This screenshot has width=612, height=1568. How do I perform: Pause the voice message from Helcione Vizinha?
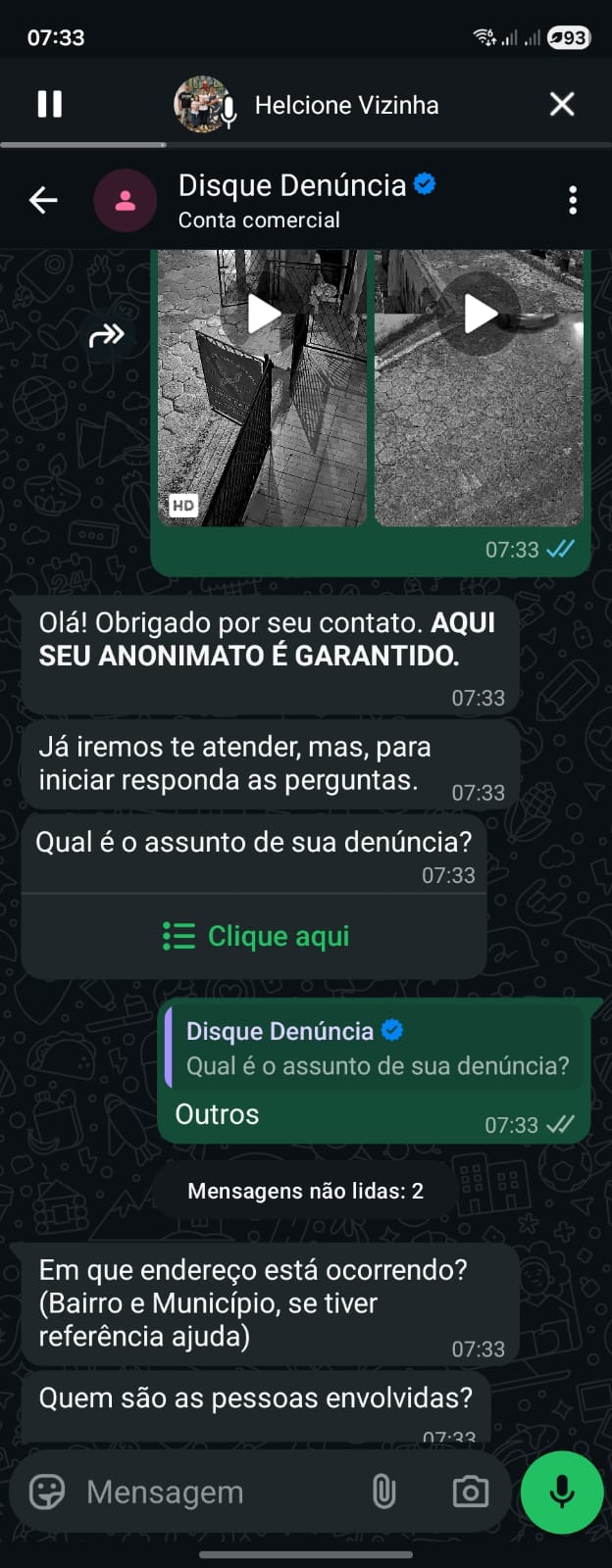point(49,104)
